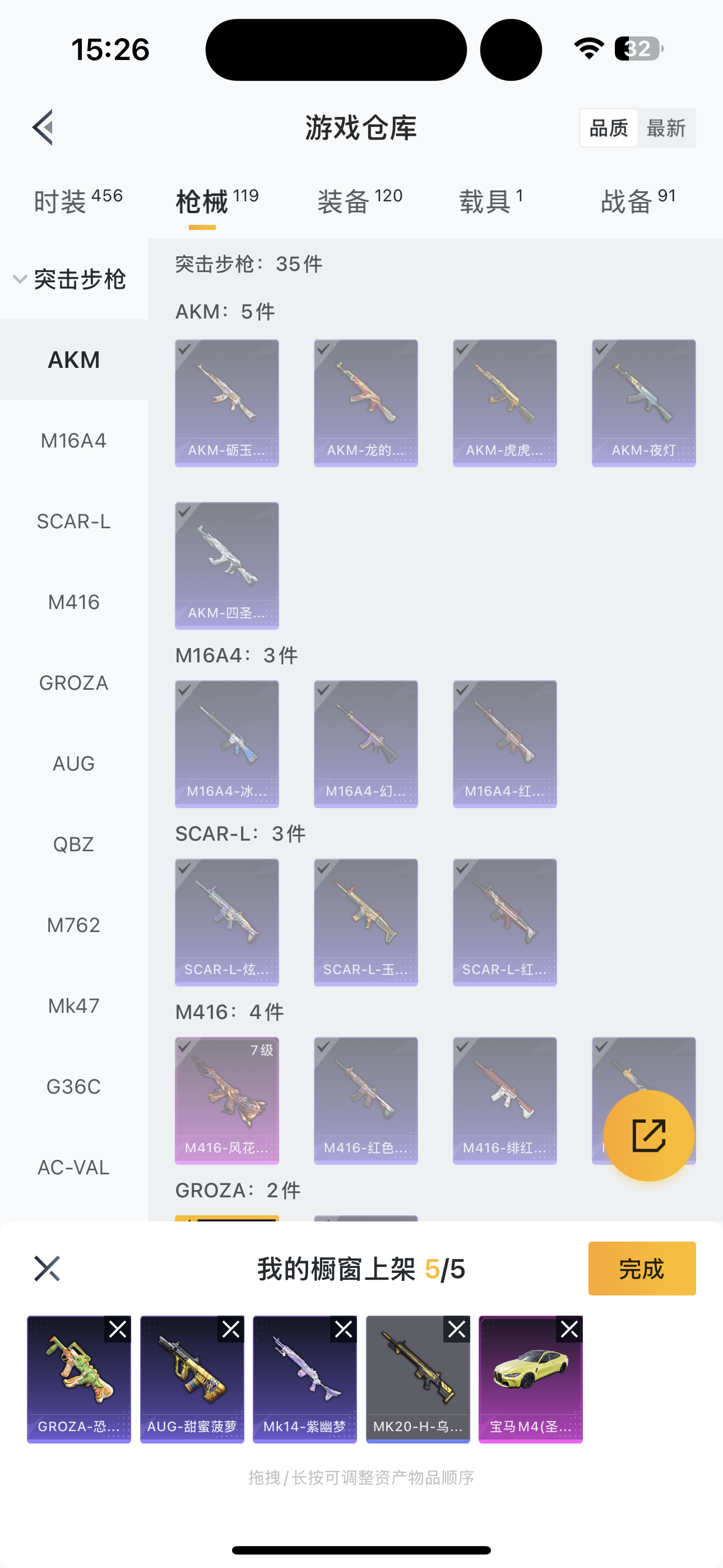Viewport: 723px width, 1568px height.
Task: Jump to M16A4 in the side list
Action: pyautogui.click(x=73, y=441)
